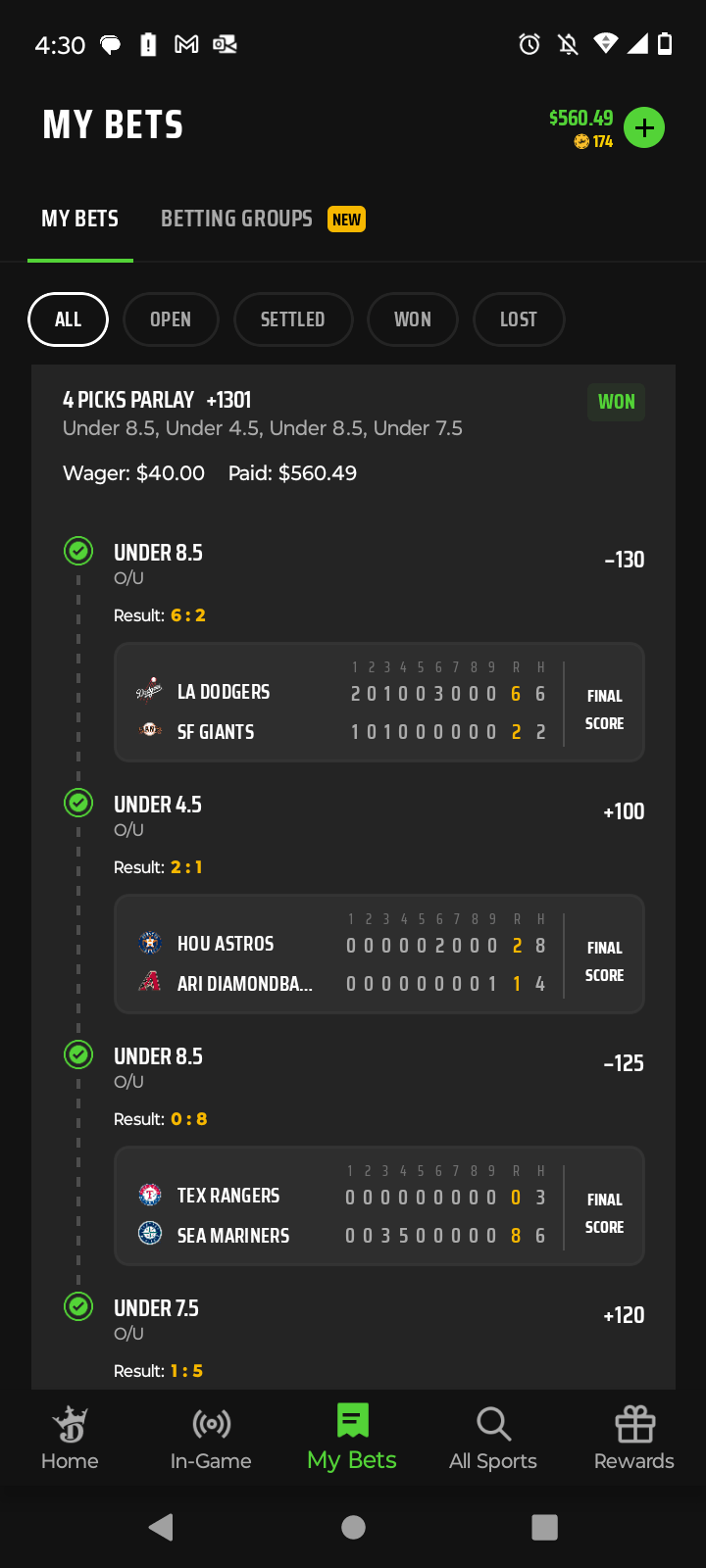
Task: Tap the LA Dodgers team logo
Action: [148, 689]
